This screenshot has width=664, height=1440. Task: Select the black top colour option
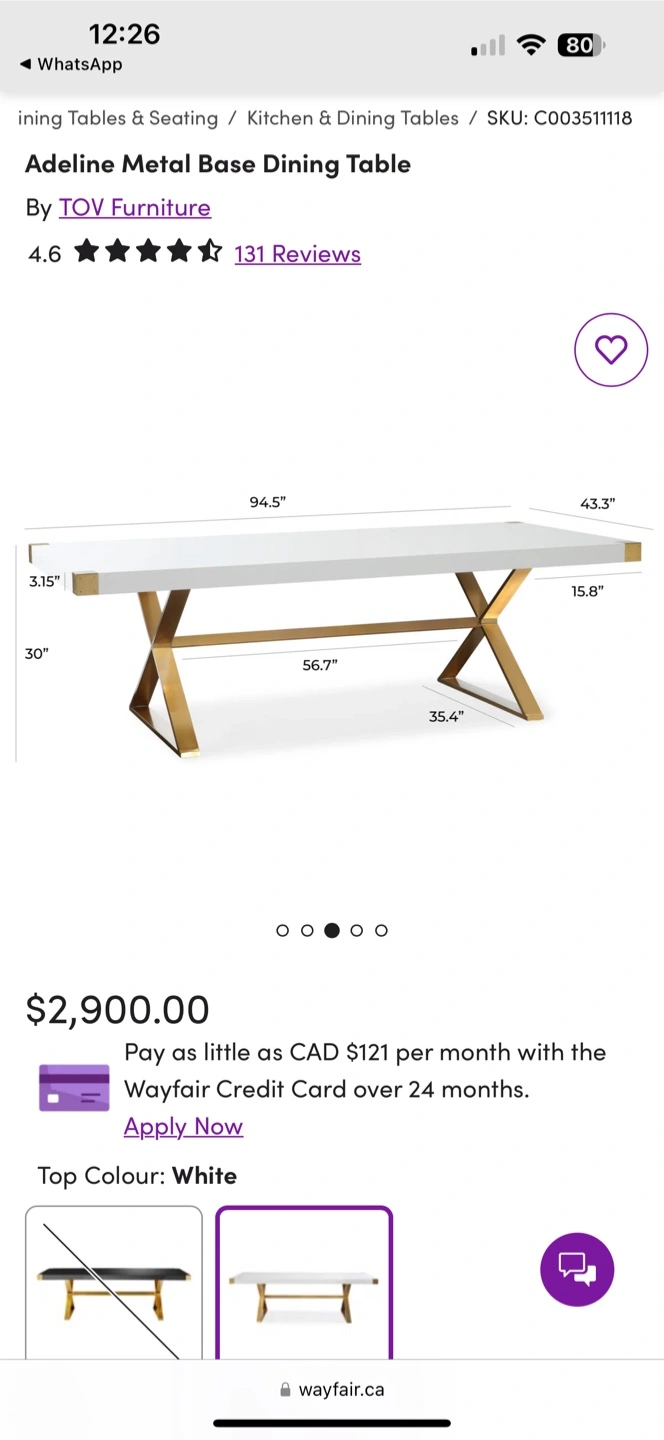coord(113,1282)
